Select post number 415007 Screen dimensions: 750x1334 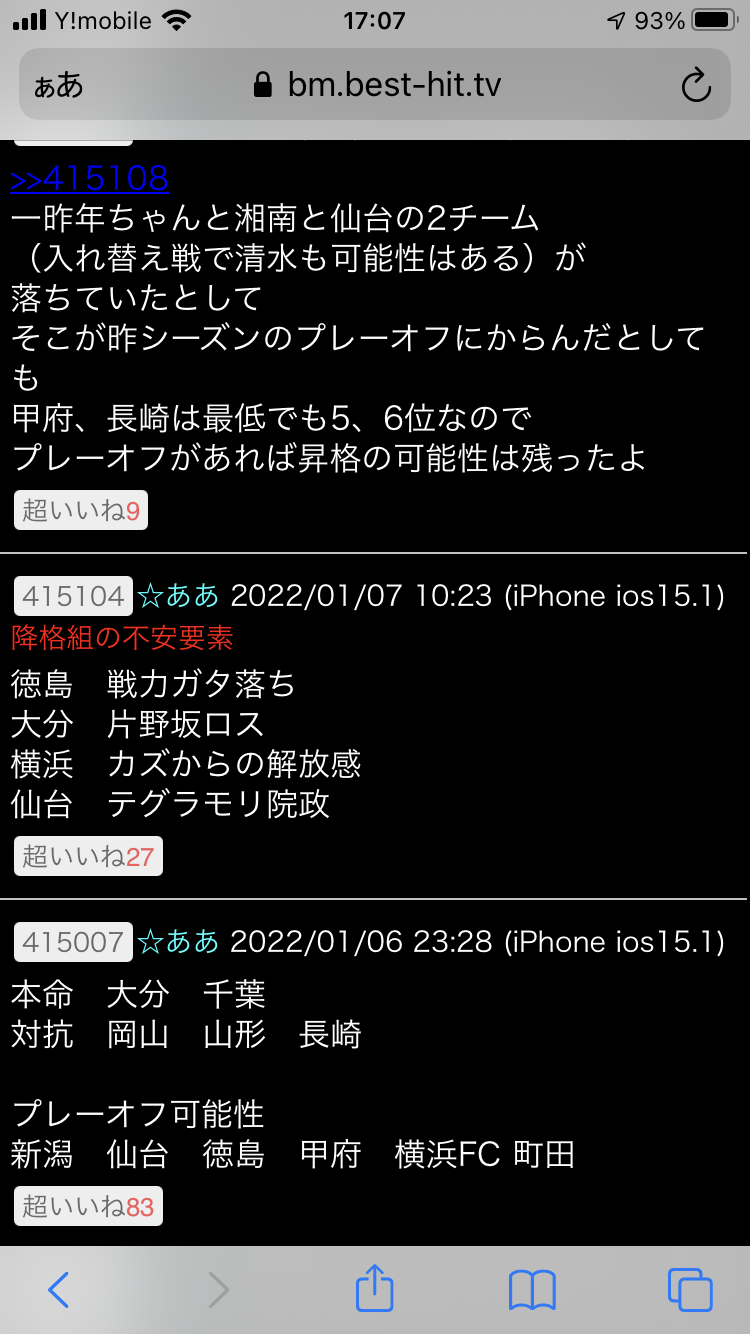point(73,941)
